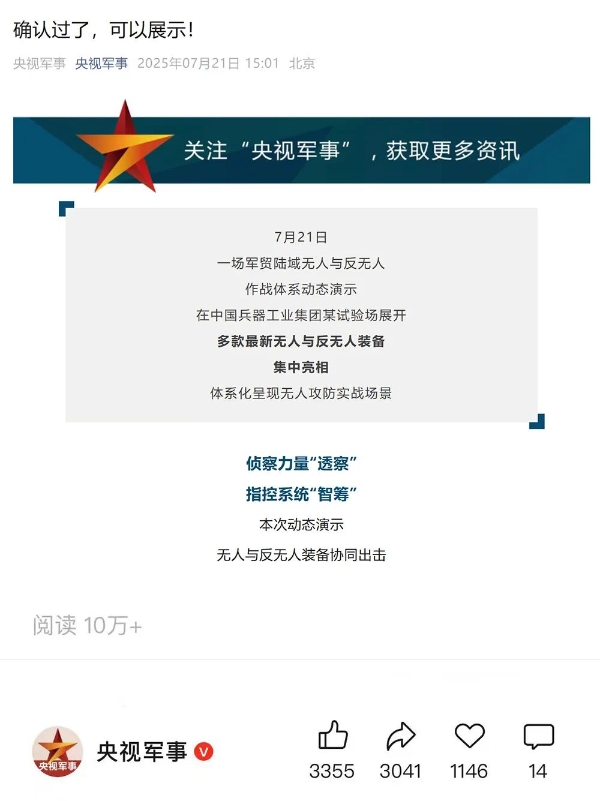
Task: Share this article using the arrow icon
Action: pos(400,738)
